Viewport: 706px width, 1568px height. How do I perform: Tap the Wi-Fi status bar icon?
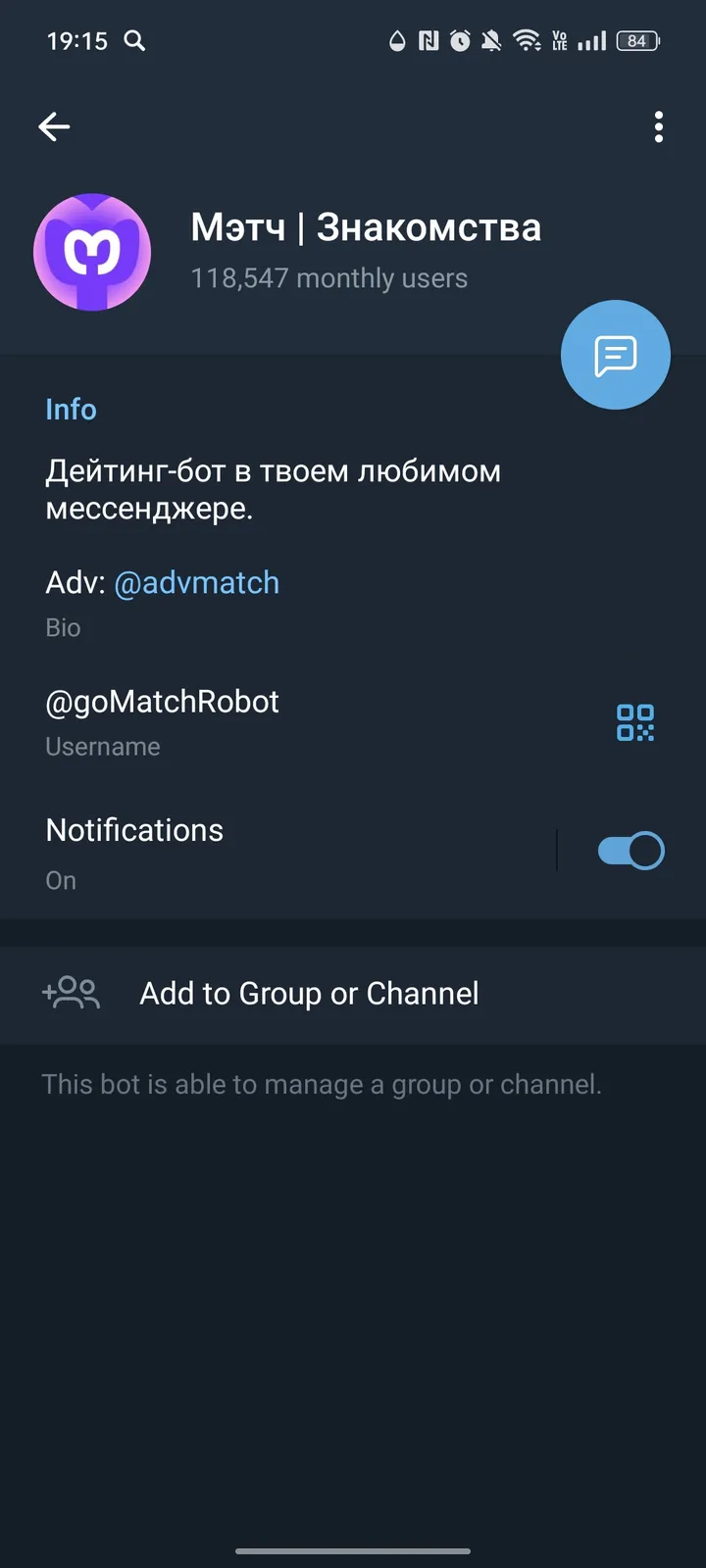[x=529, y=41]
